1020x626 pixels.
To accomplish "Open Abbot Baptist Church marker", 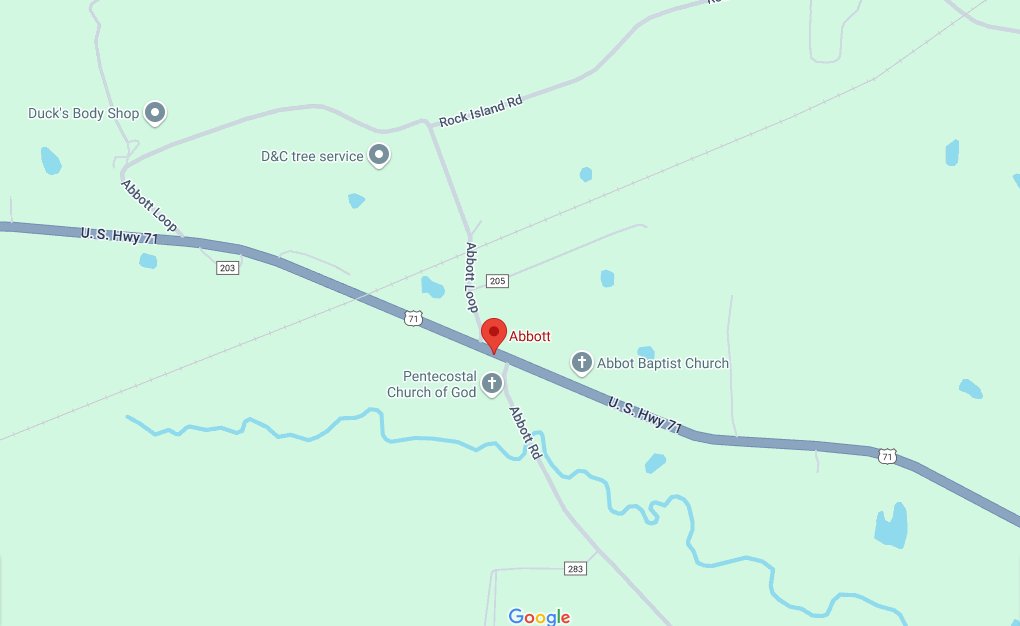I will point(581,363).
